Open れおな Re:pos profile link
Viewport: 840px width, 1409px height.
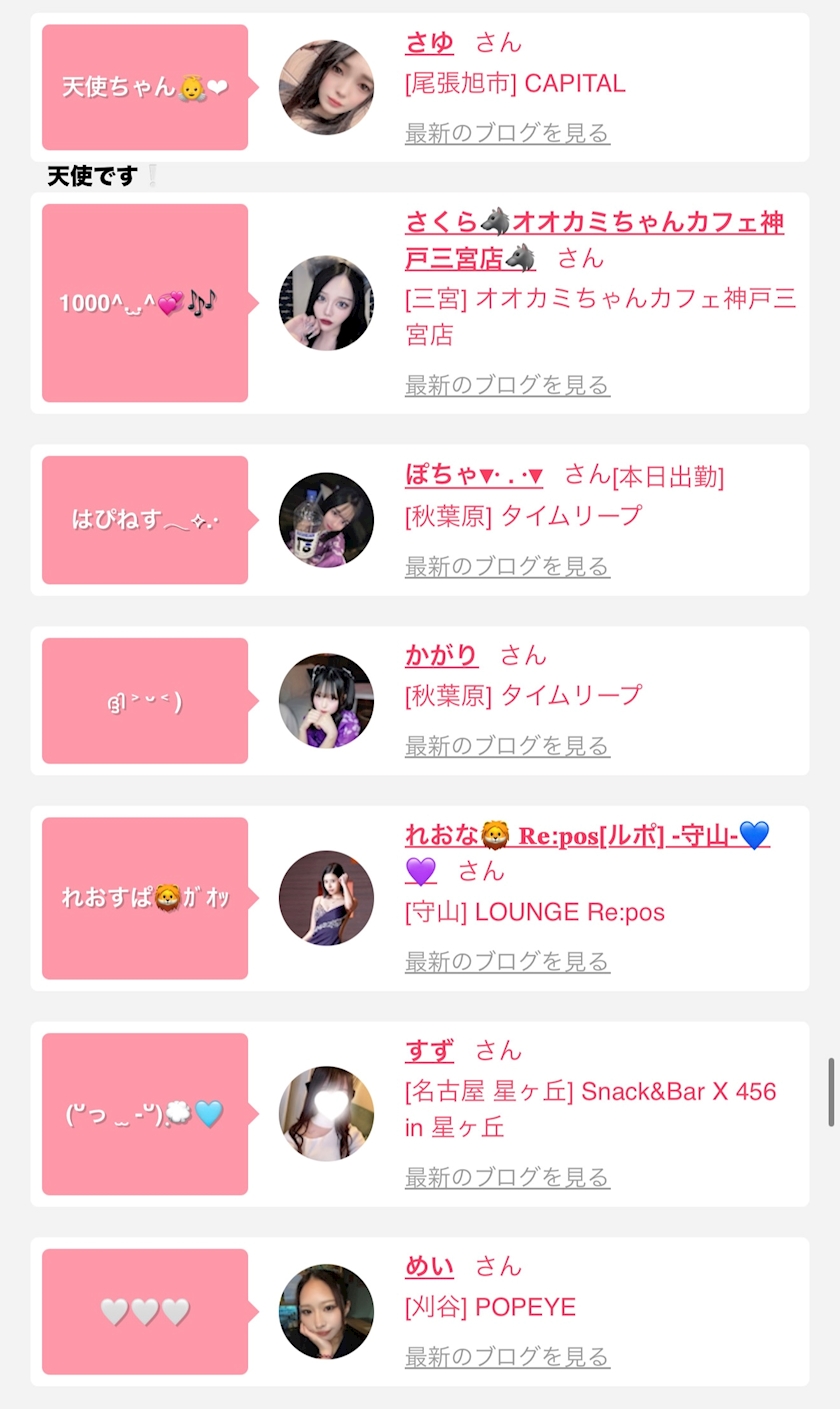[587, 835]
